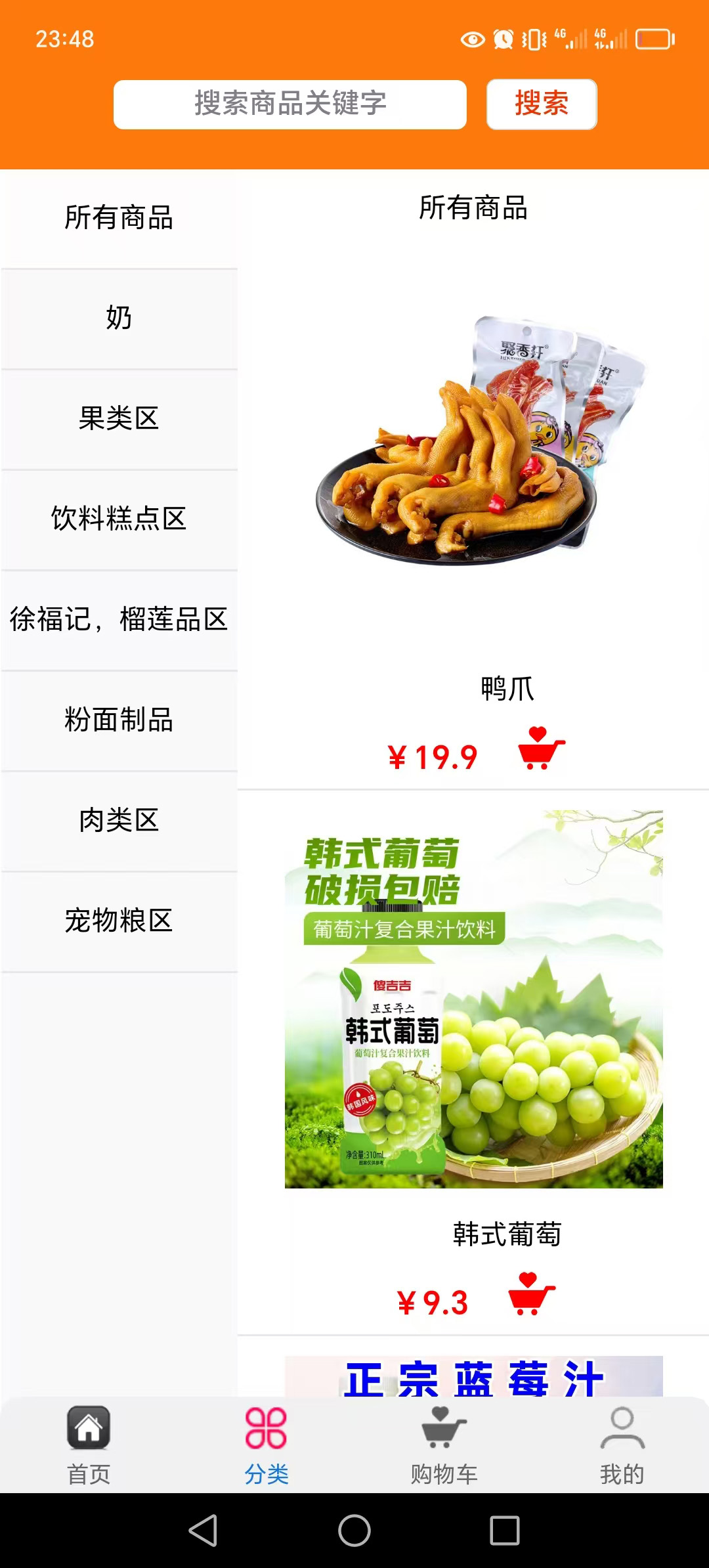Switch to the 分类 tab
Screen dimensions: 709x1568
[x=266, y=1446]
